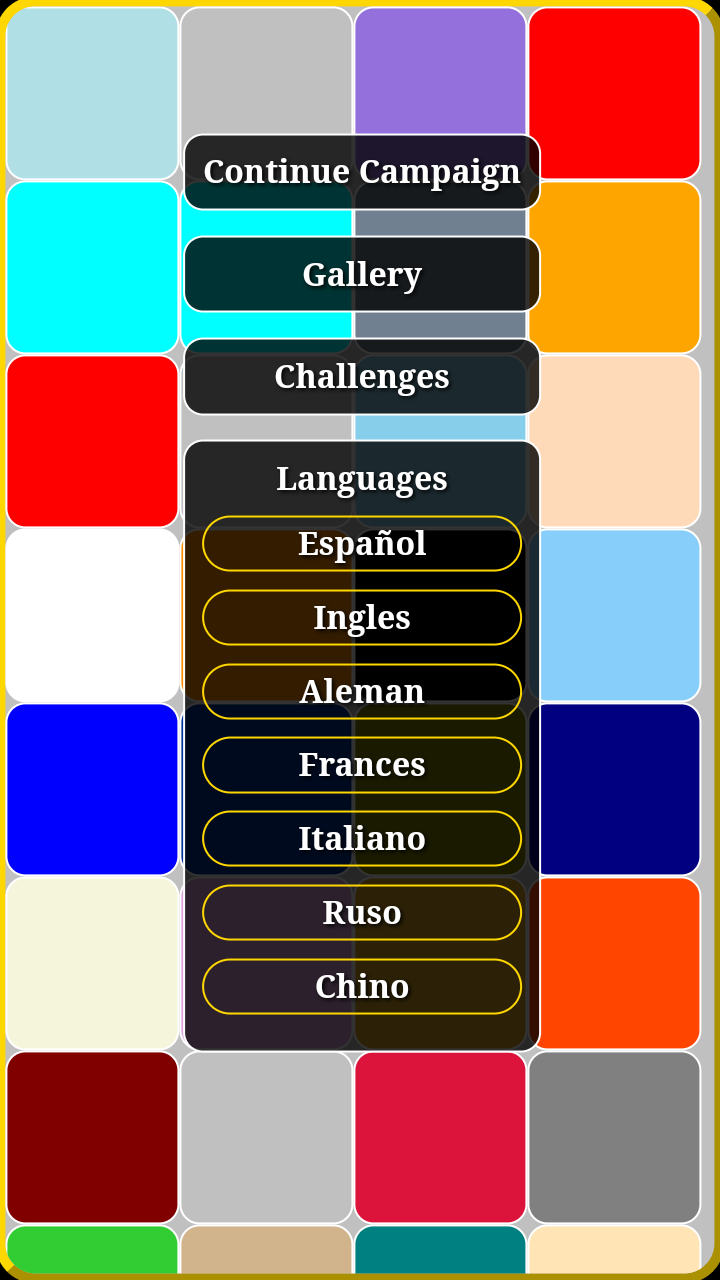Open the Gallery

coord(362,274)
